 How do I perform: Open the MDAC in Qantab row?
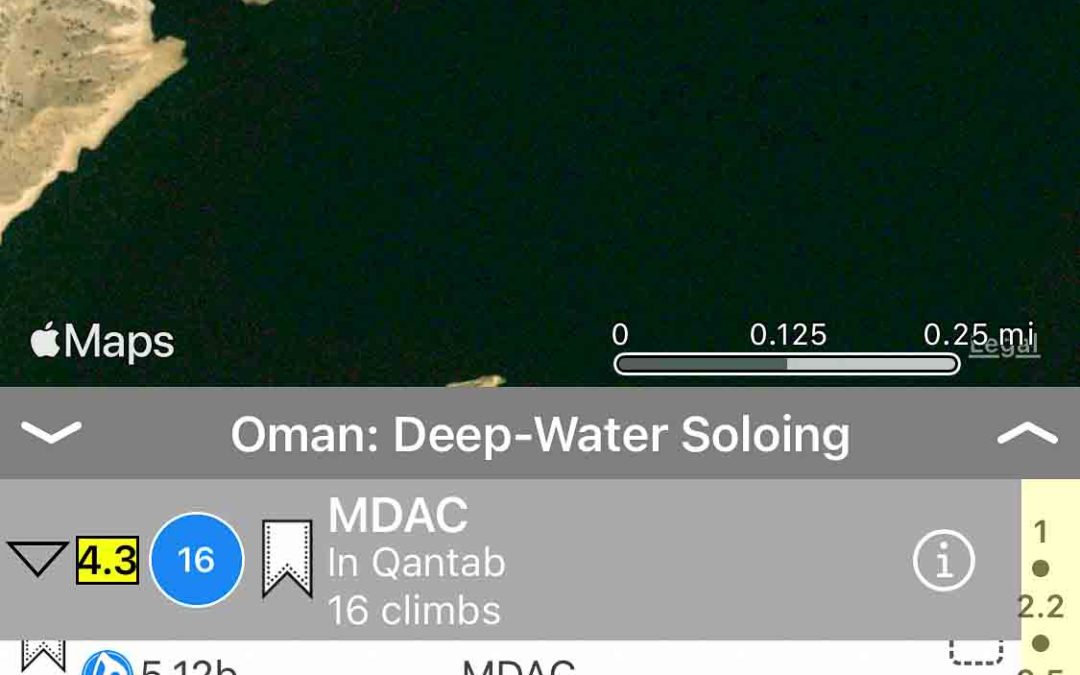(600, 560)
